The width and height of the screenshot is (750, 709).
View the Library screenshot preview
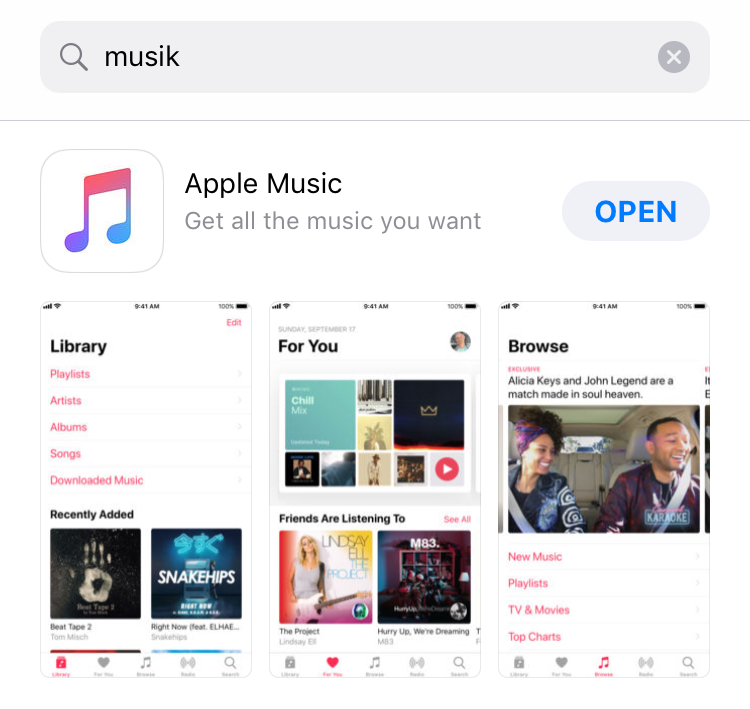146,489
